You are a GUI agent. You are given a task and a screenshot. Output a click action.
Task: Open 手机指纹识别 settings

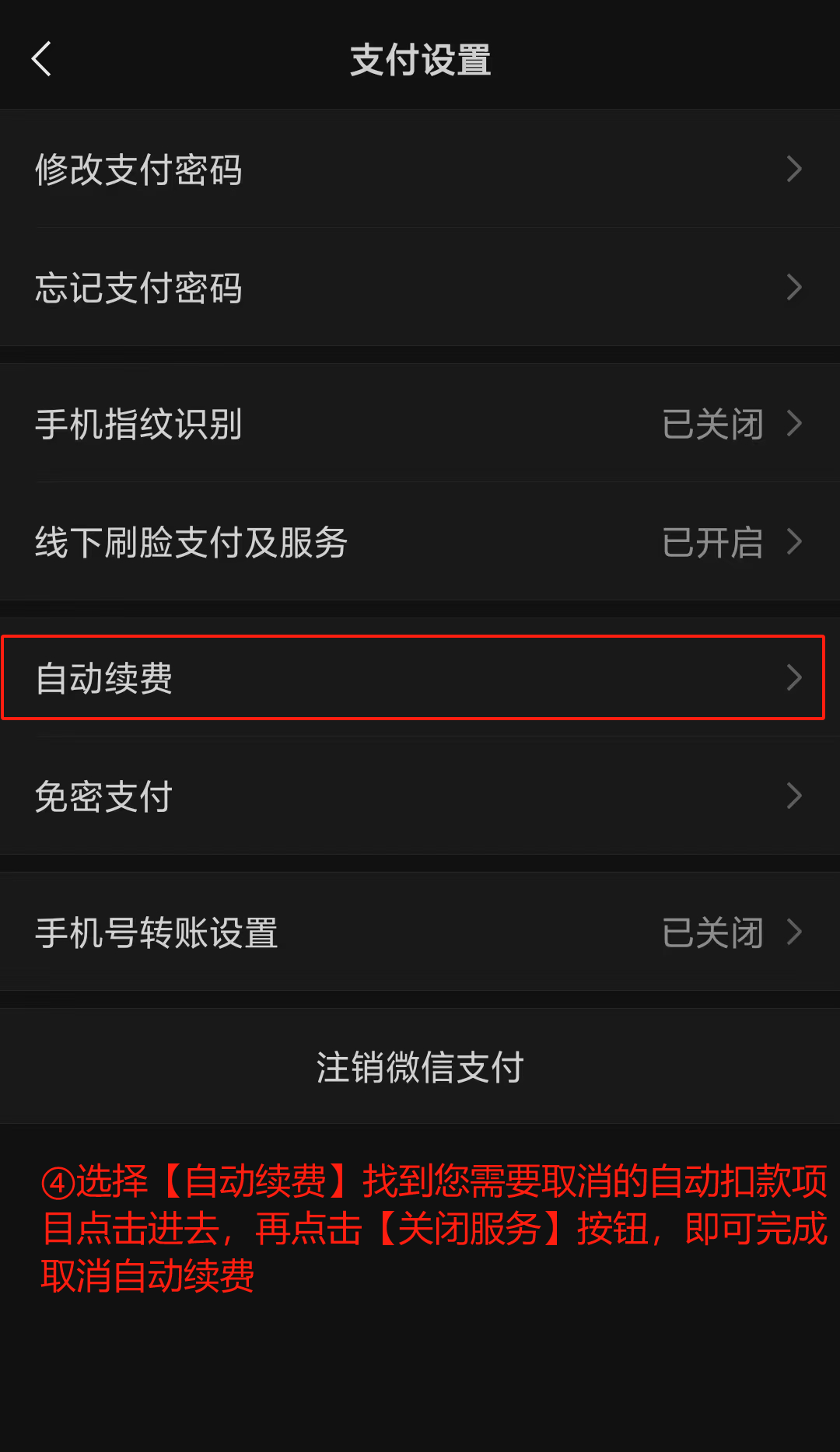pyautogui.click(x=420, y=424)
